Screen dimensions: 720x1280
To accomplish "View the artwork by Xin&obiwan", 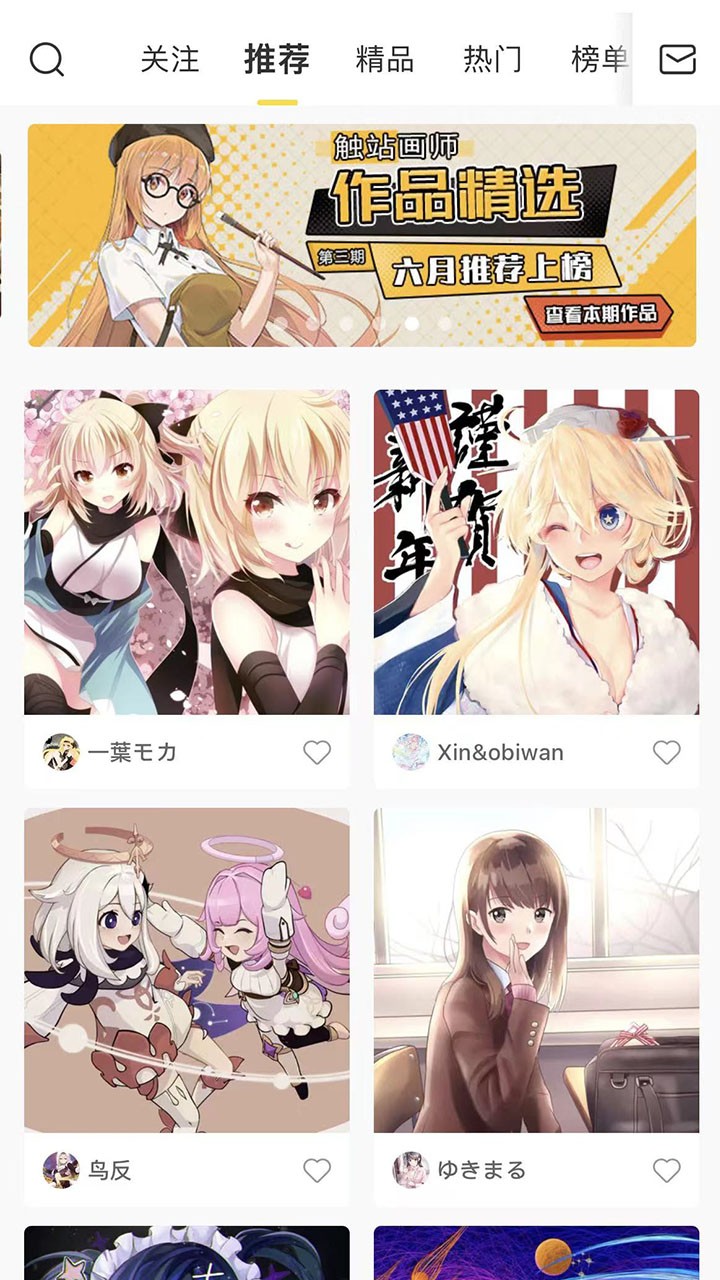I will 536,552.
